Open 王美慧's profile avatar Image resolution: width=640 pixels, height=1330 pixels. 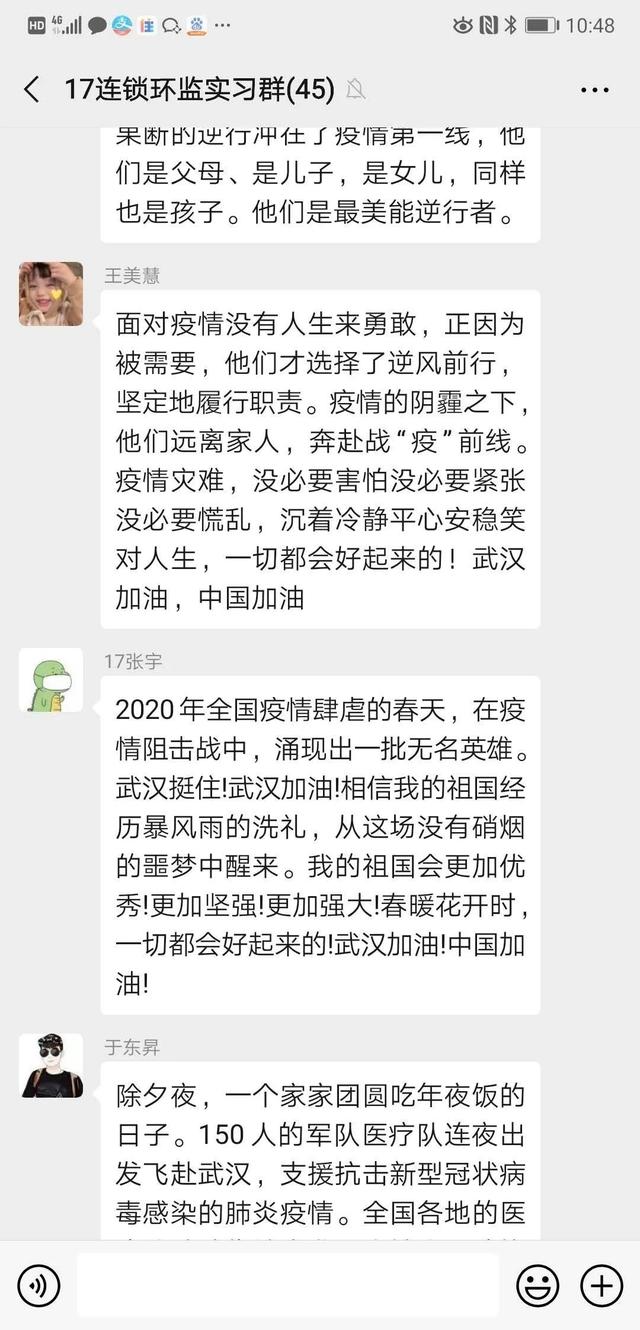pos(51,294)
